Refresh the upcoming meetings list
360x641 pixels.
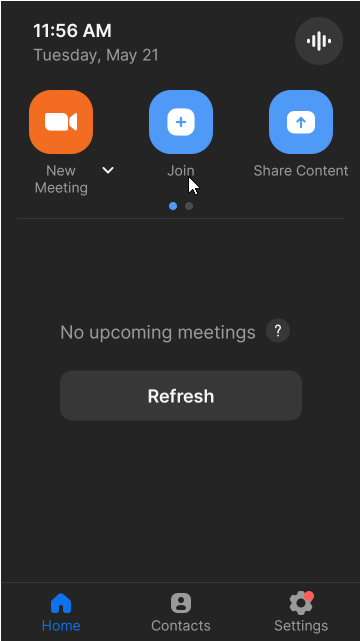point(181,395)
